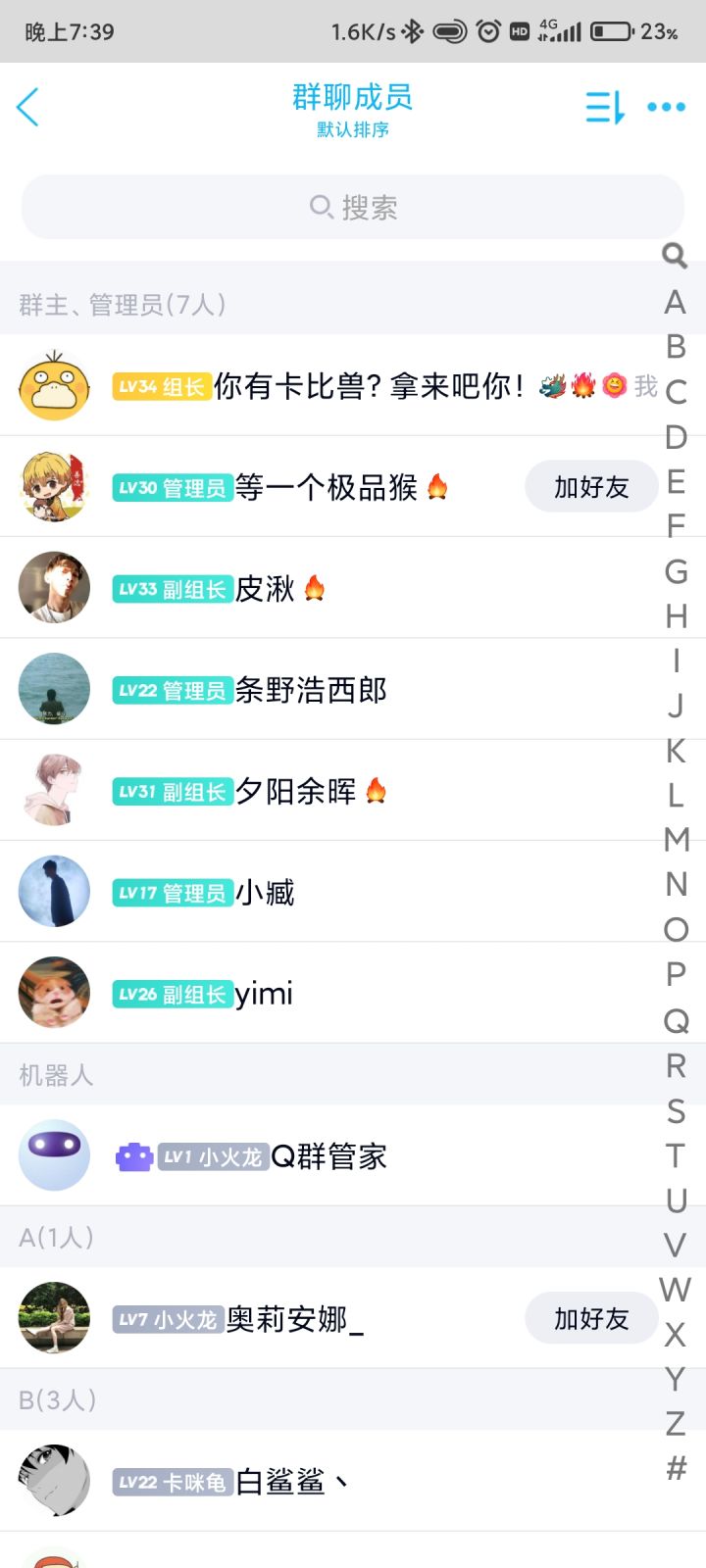Click the Psyduck avatar of the group leader
Image resolution: width=706 pixels, height=1568 pixels.
54,384
